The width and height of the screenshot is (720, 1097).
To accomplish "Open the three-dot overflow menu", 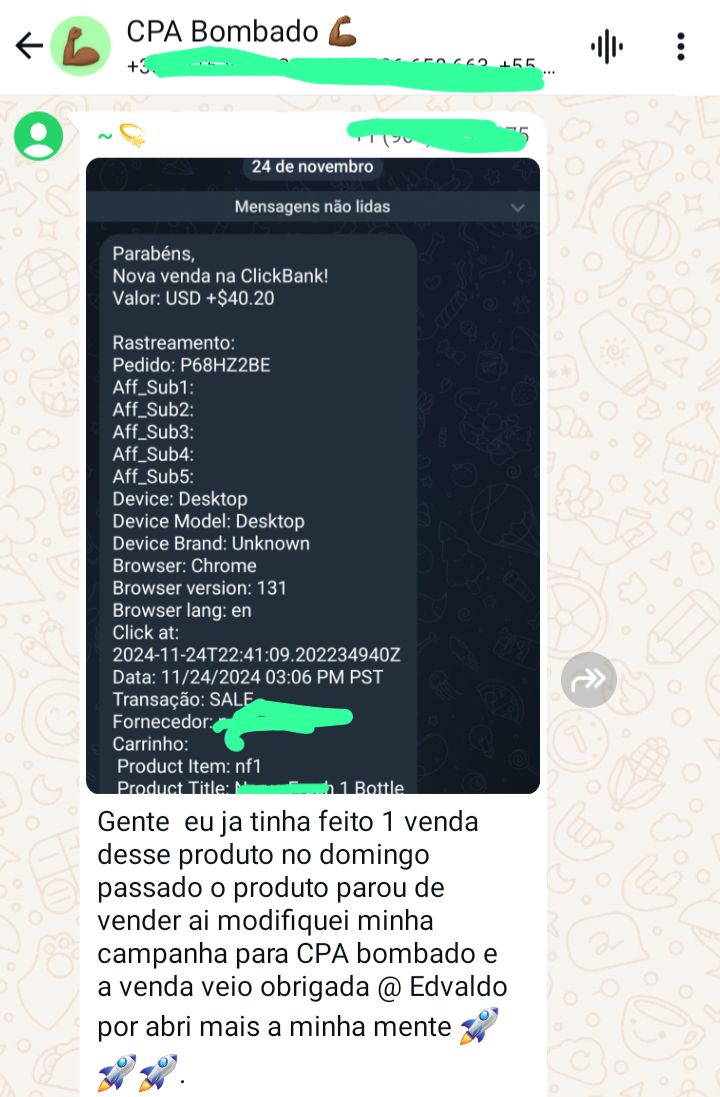I will 681,45.
